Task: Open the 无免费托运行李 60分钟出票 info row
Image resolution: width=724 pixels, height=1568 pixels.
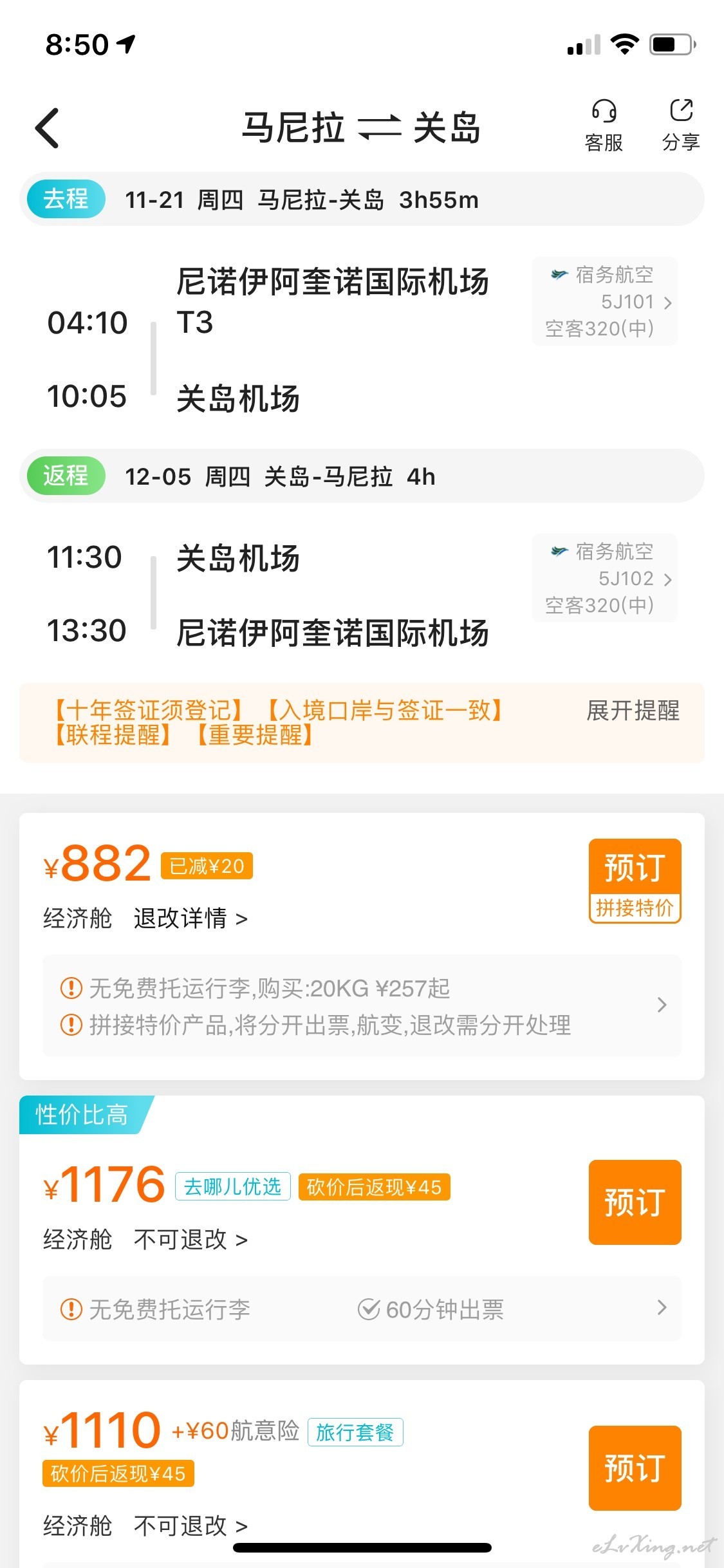Action: [362, 1309]
